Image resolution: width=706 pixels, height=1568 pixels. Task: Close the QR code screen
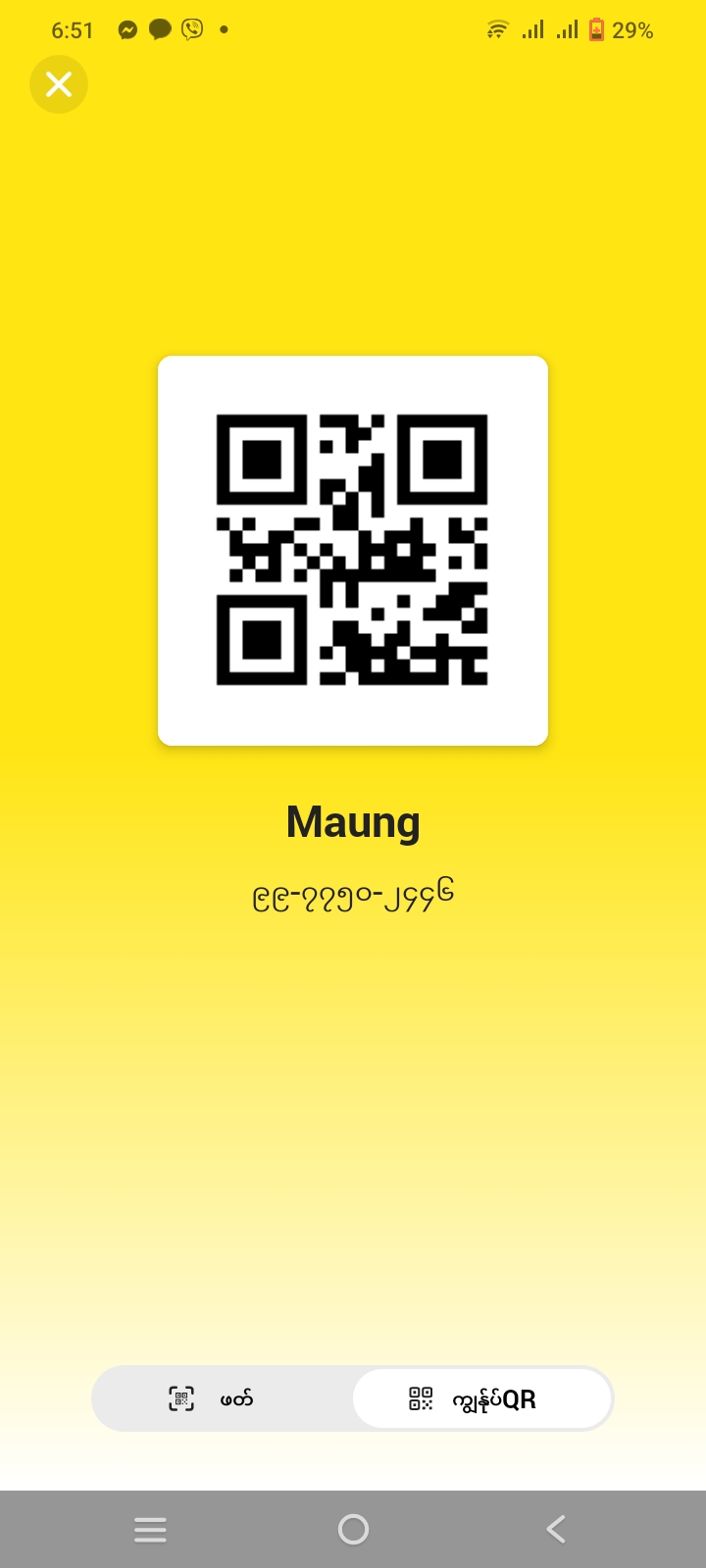pyautogui.click(x=59, y=85)
